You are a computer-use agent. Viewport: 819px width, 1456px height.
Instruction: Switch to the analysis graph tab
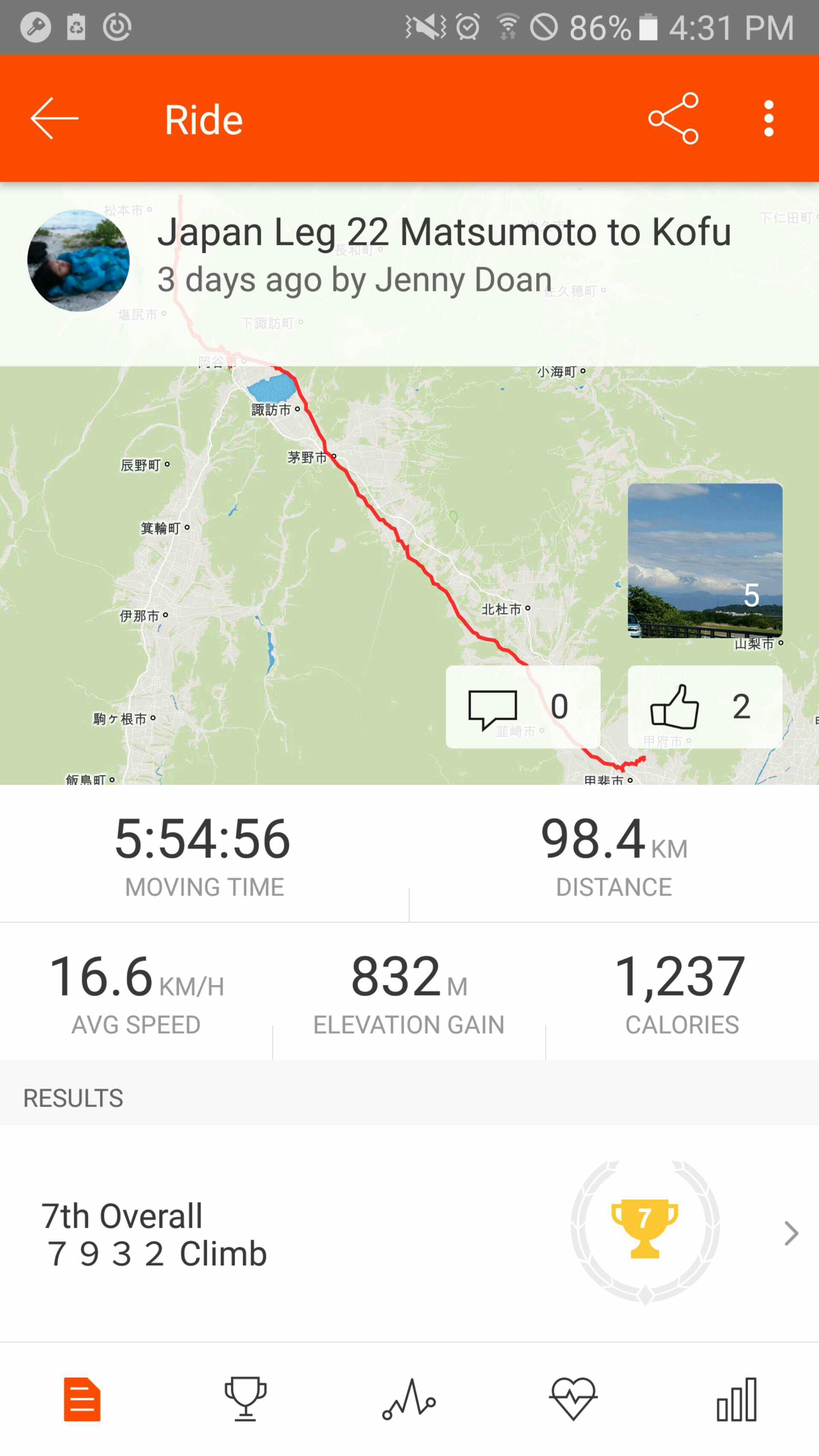pos(409,1400)
